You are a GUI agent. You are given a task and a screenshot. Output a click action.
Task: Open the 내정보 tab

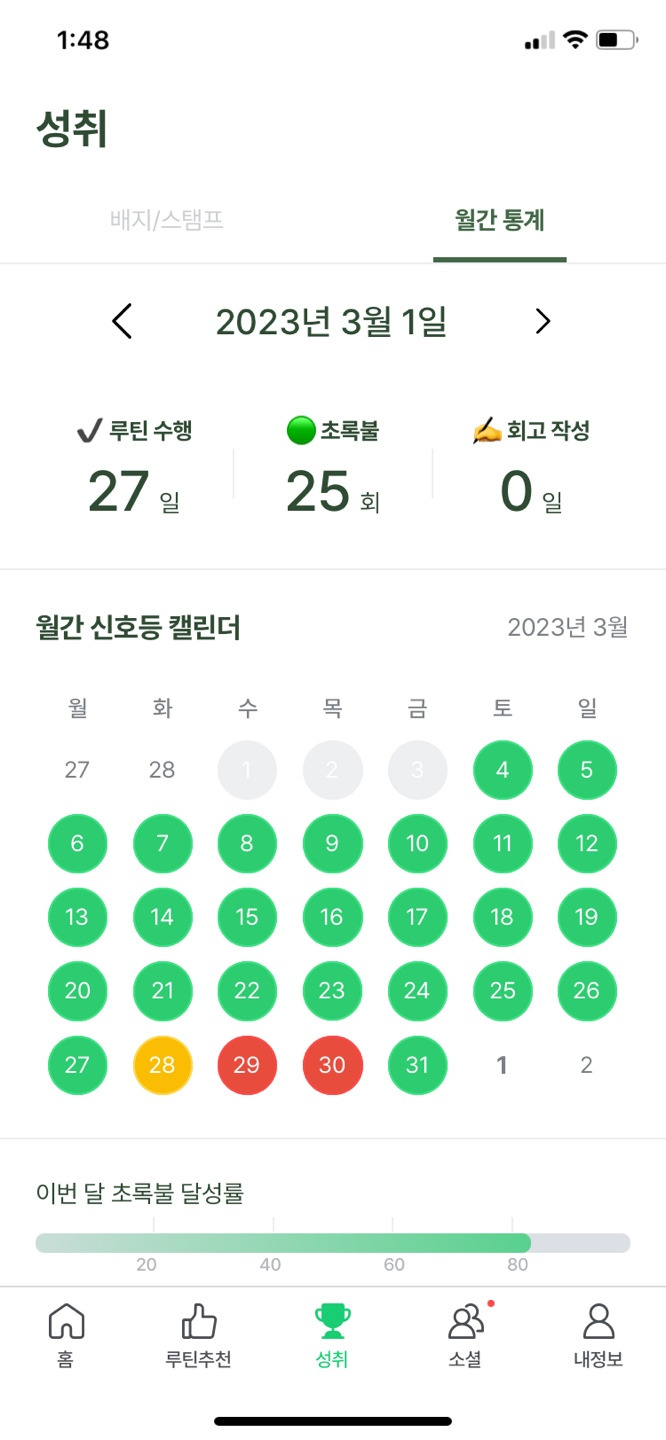598,1336
